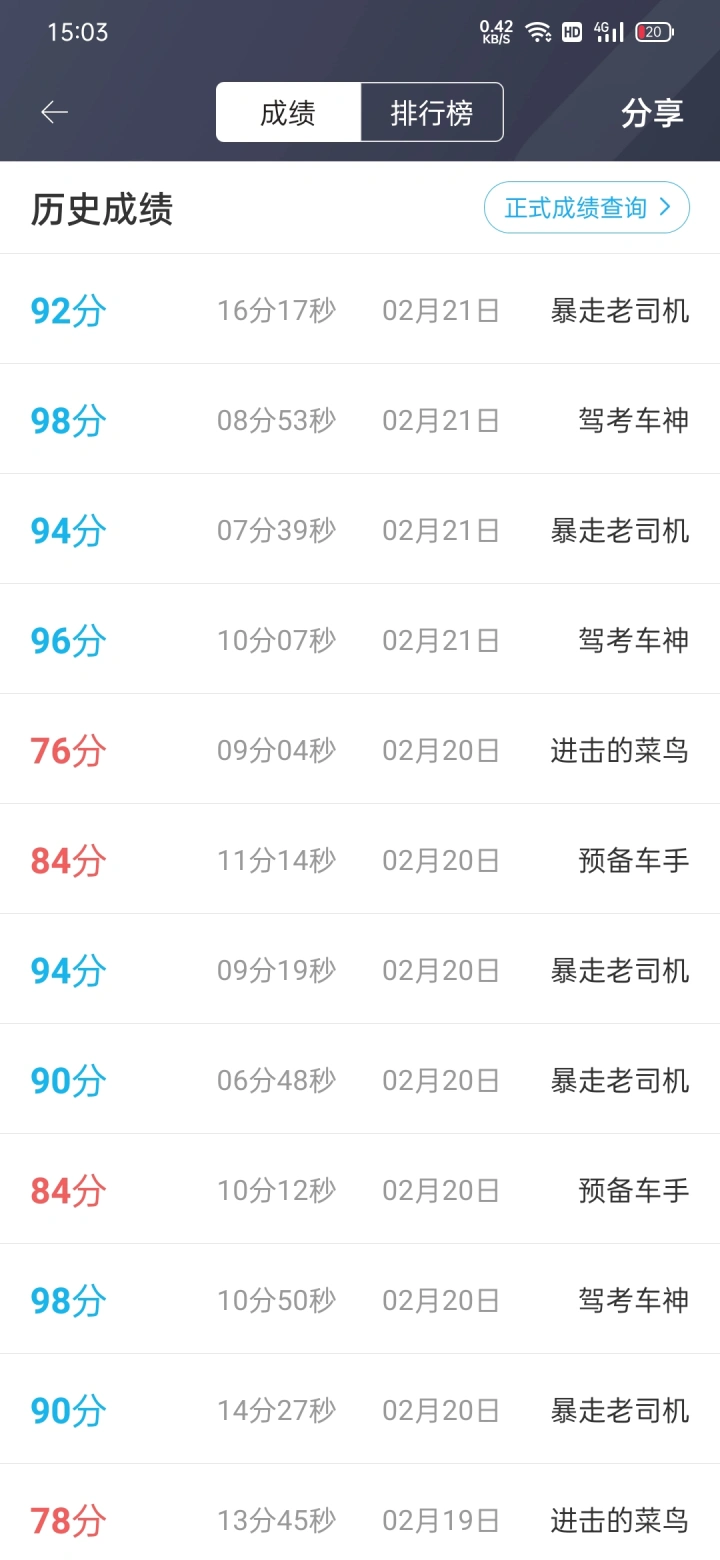
Task: Select the 成绩 tab
Action: [288, 113]
